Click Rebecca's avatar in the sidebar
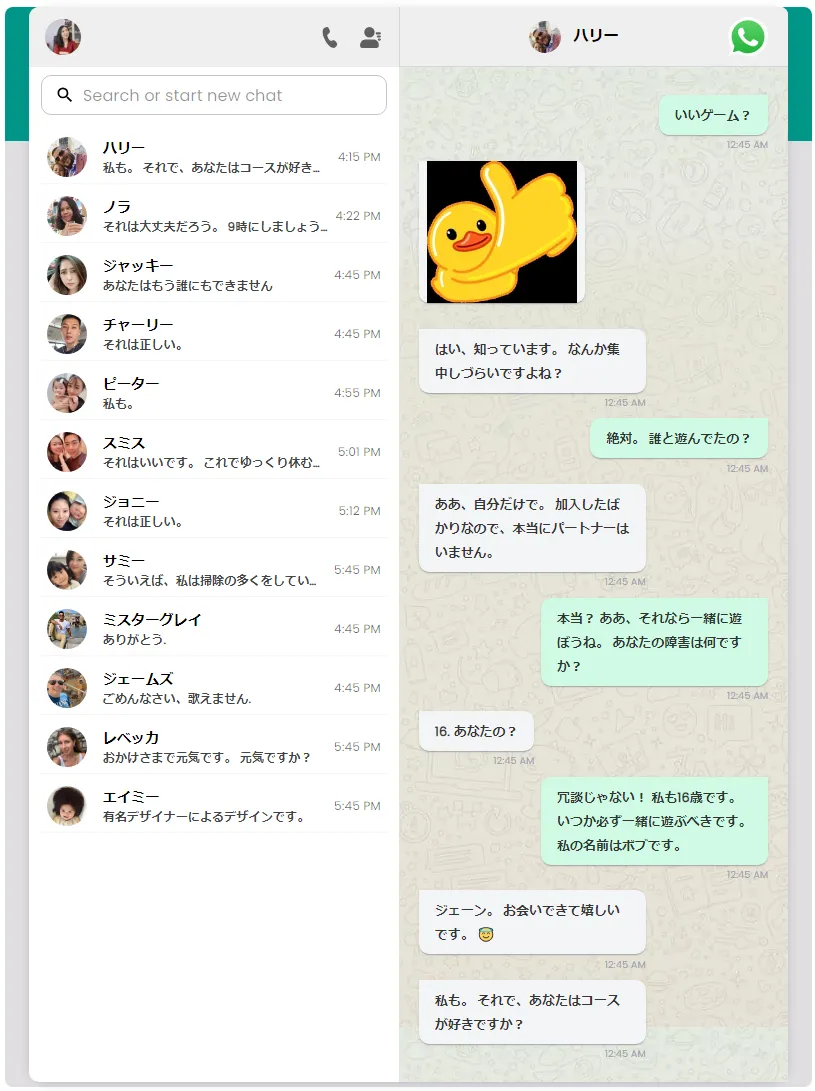 [x=66, y=747]
